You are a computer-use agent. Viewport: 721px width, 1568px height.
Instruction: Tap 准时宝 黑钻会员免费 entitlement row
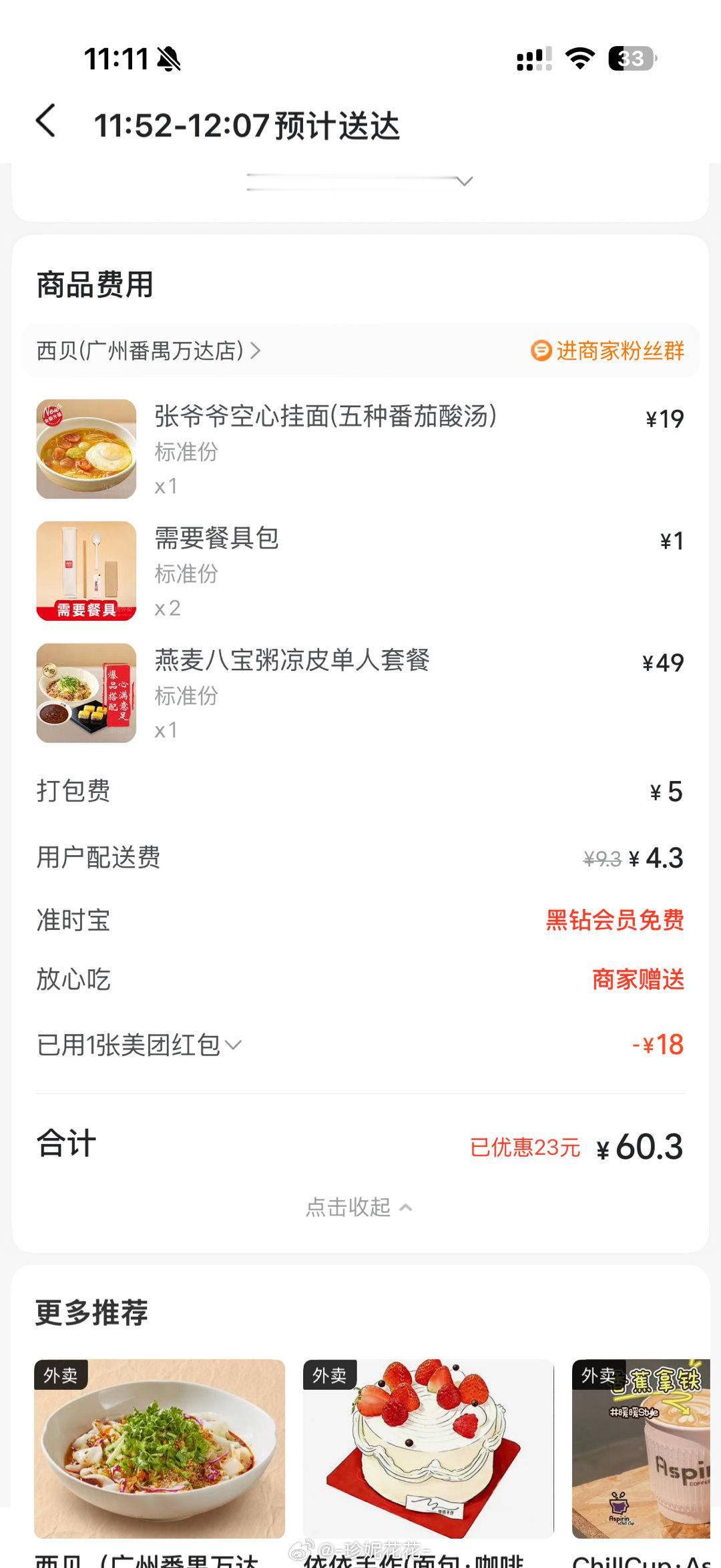pyautogui.click(x=360, y=919)
